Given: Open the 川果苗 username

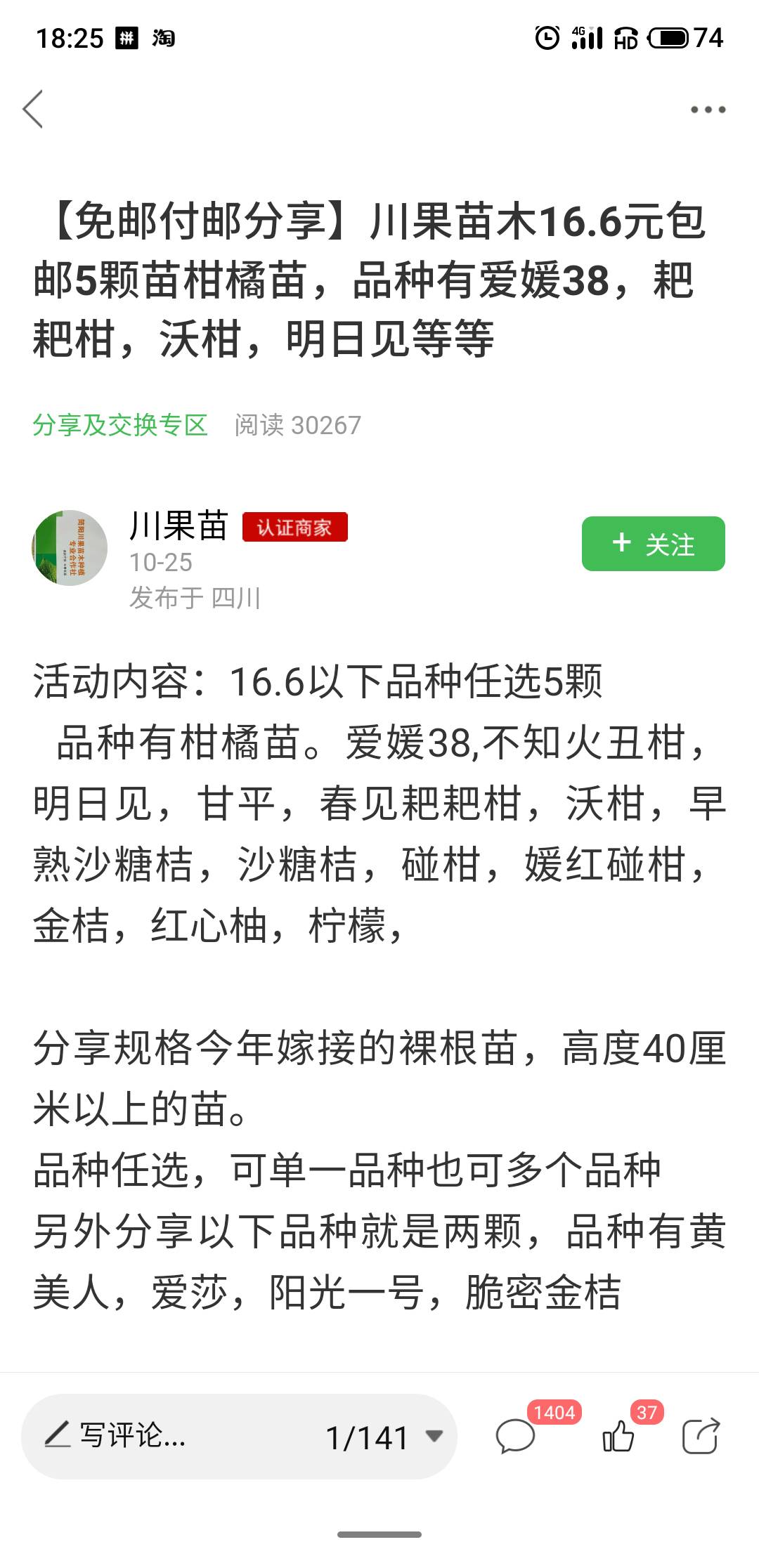Looking at the screenshot, I should (x=179, y=525).
